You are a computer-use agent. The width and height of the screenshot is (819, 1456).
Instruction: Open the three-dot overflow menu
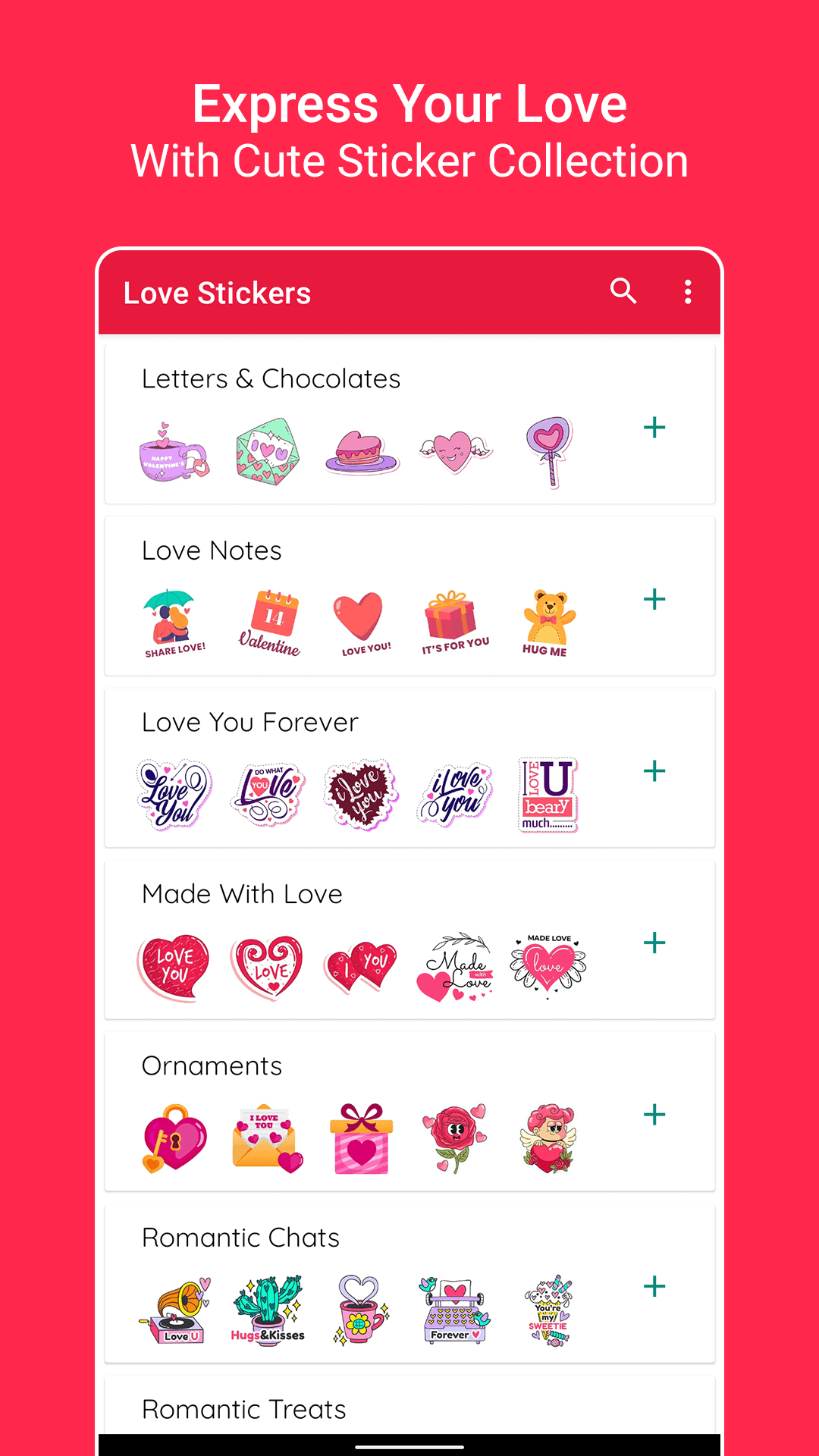pyautogui.click(x=687, y=291)
